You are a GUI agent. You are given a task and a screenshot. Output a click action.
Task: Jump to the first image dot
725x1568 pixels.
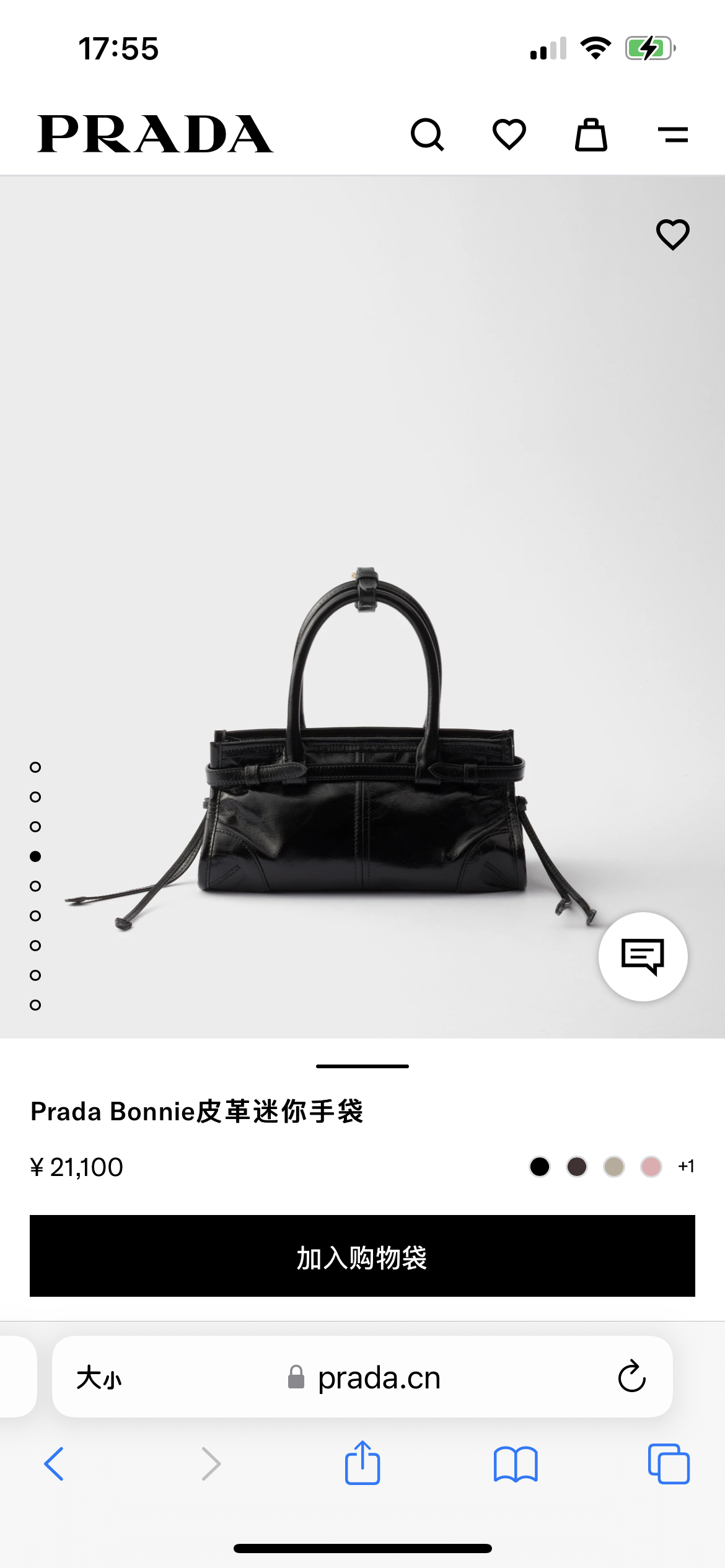click(x=35, y=767)
